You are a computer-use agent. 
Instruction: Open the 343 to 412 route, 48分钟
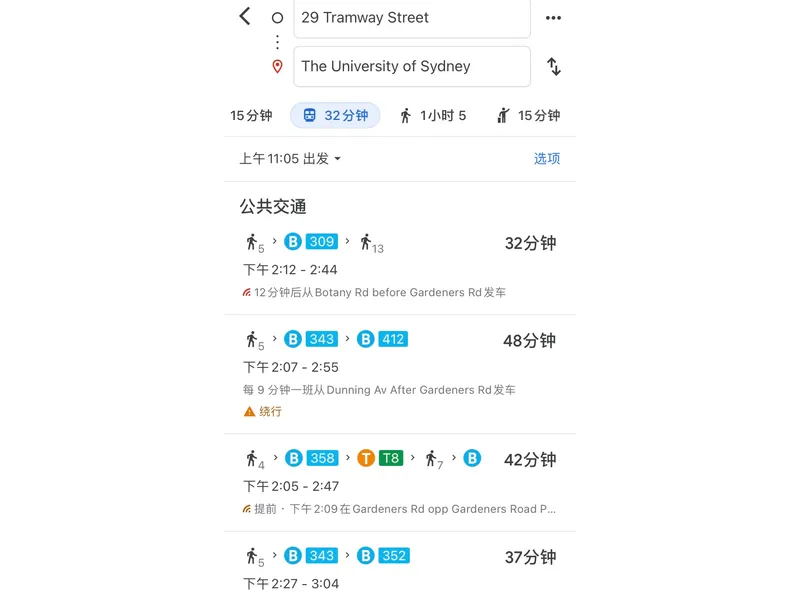pos(399,372)
